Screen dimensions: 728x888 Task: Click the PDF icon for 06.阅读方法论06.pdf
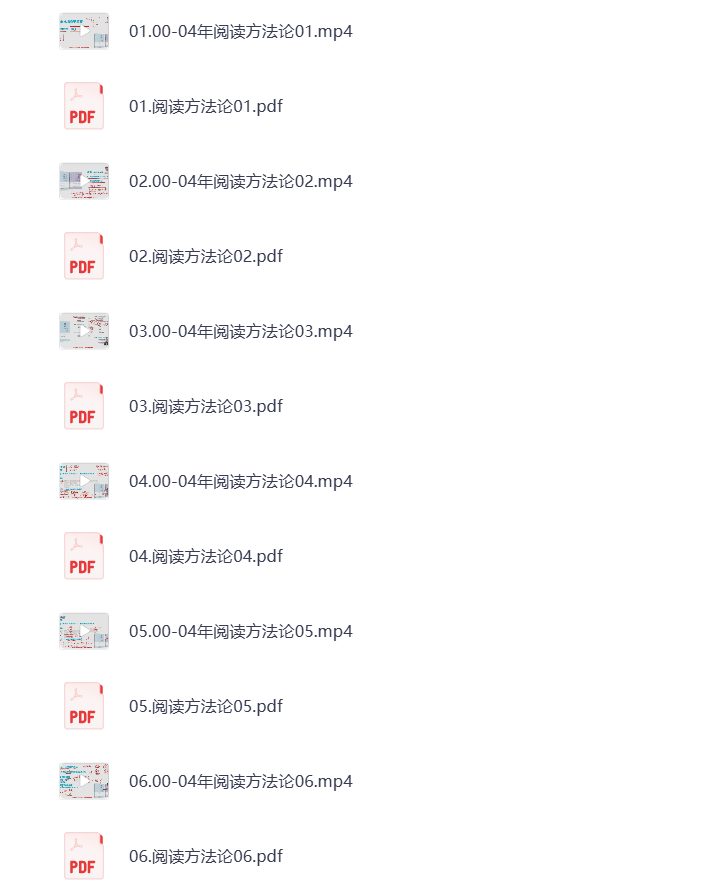[x=84, y=855]
